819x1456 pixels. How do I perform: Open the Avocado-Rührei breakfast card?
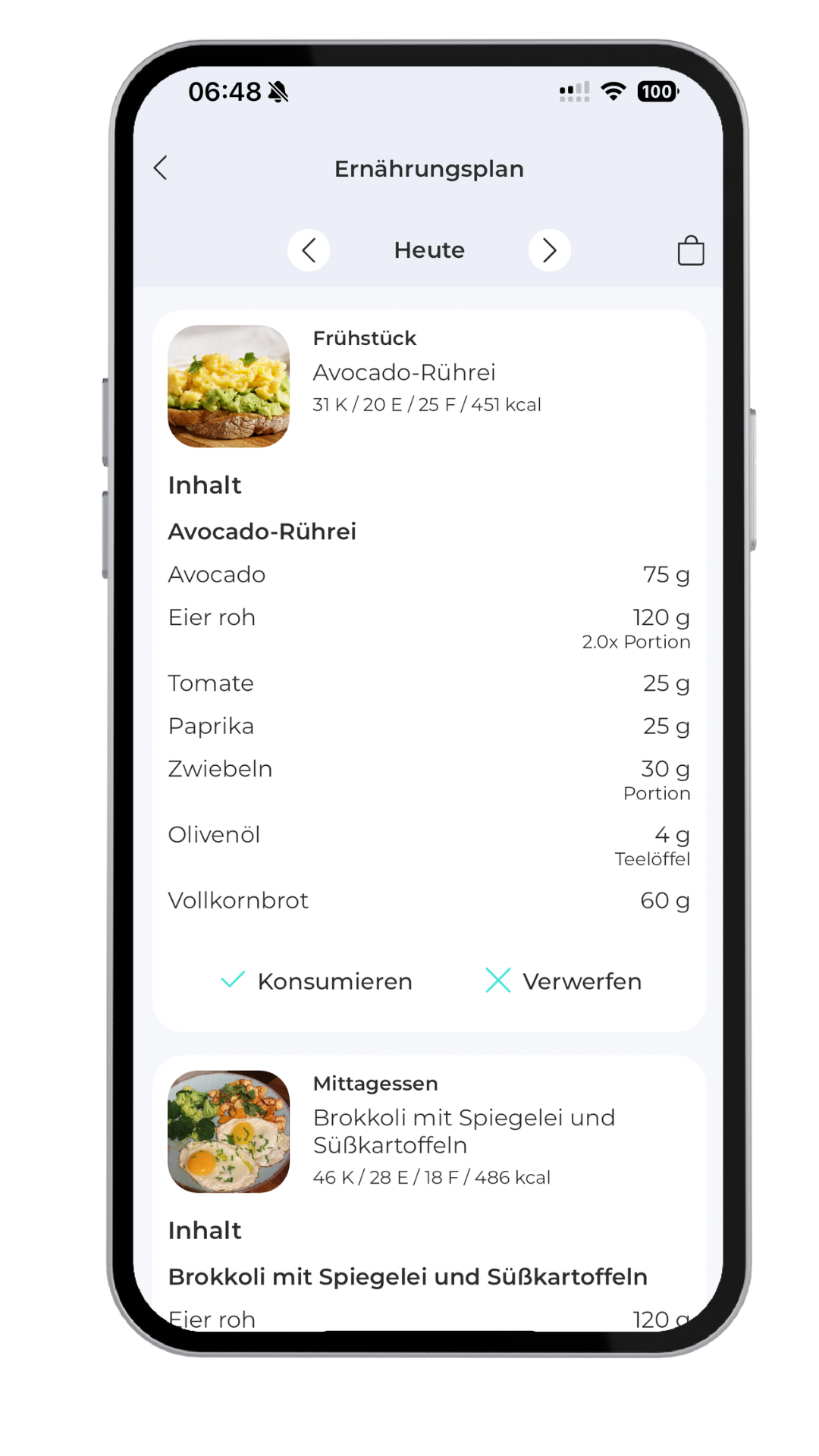pyautogui.click(x=403, y=372)
